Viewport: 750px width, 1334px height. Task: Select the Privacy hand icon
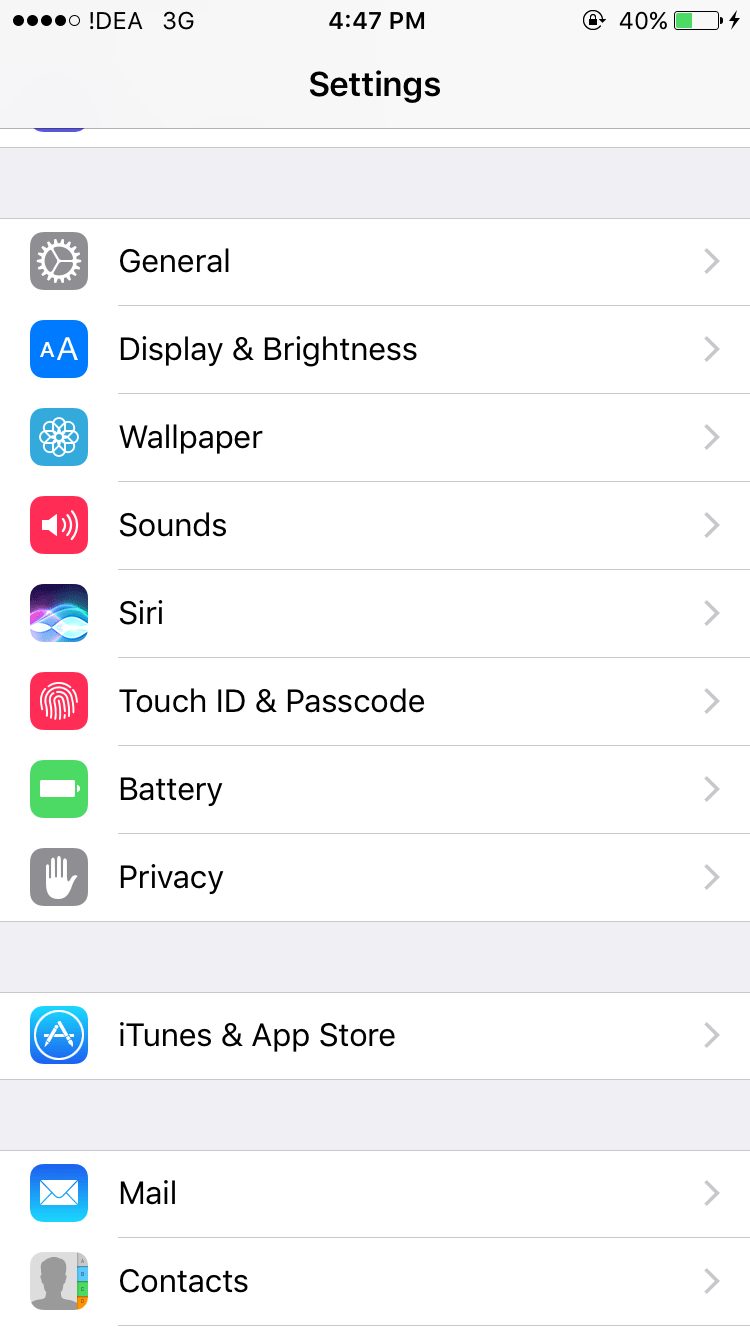pyautogui.click(x=59, y=877)
